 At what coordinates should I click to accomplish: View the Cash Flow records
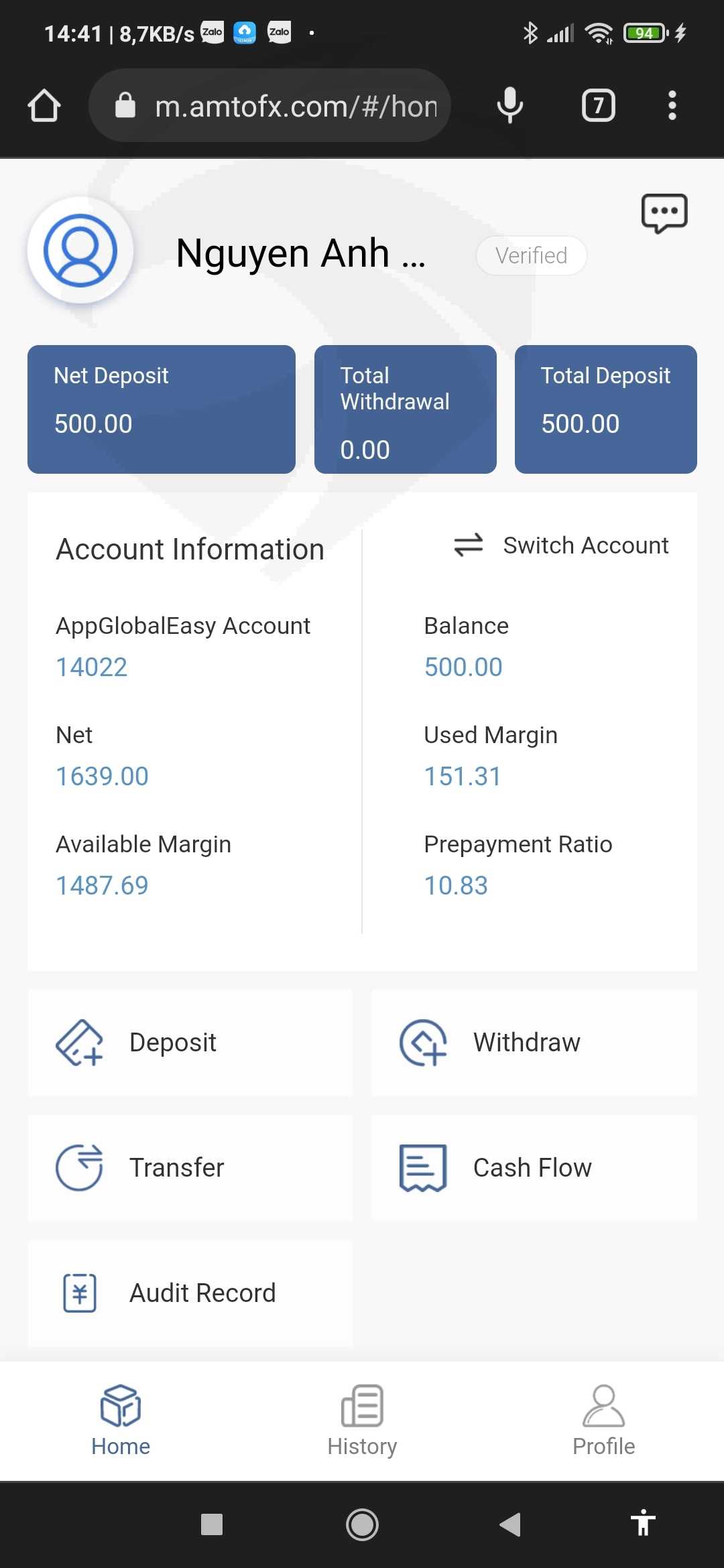pos(534,1168)
